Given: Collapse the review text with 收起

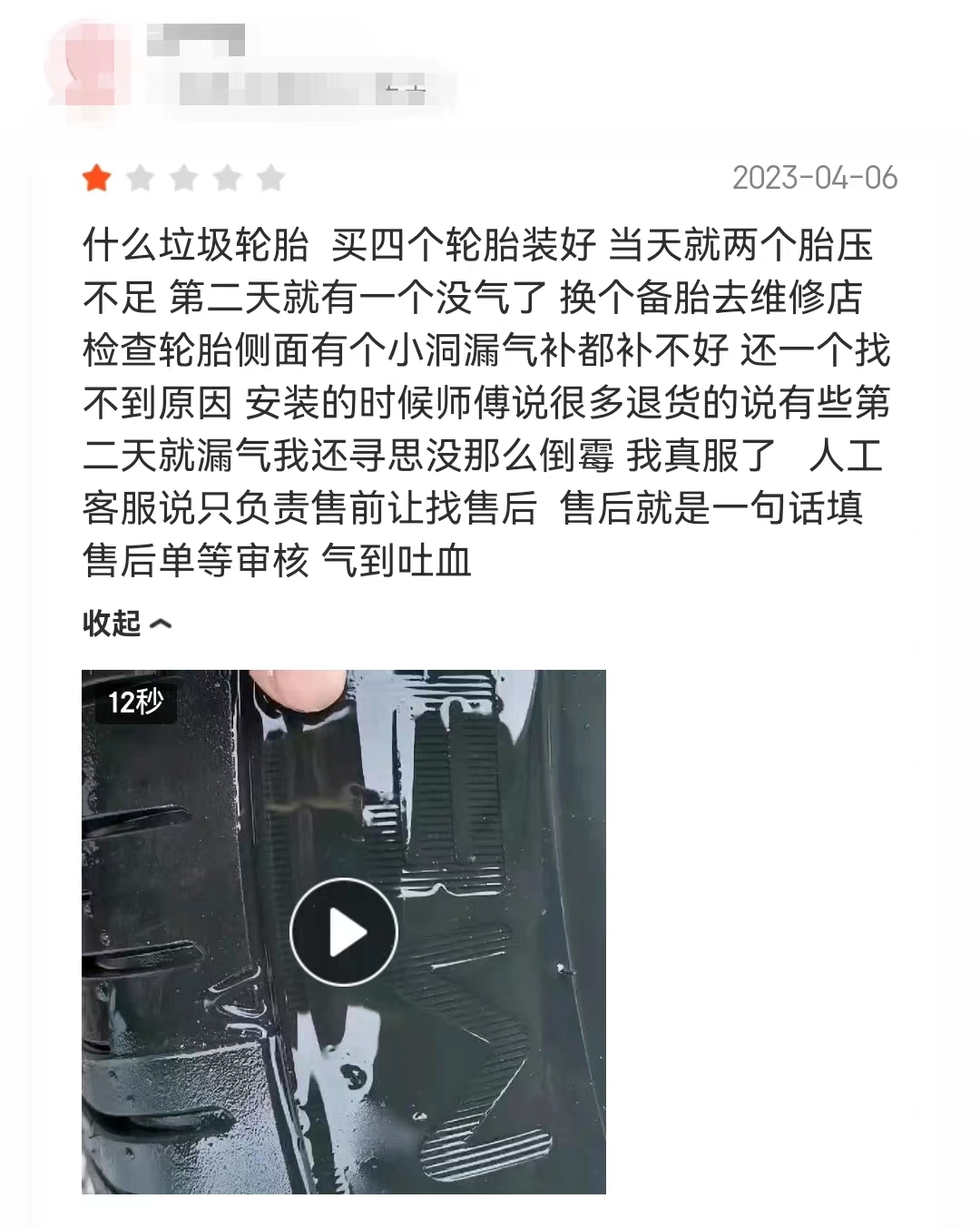Looking at the screenshot, I should (x=126, y=624).
